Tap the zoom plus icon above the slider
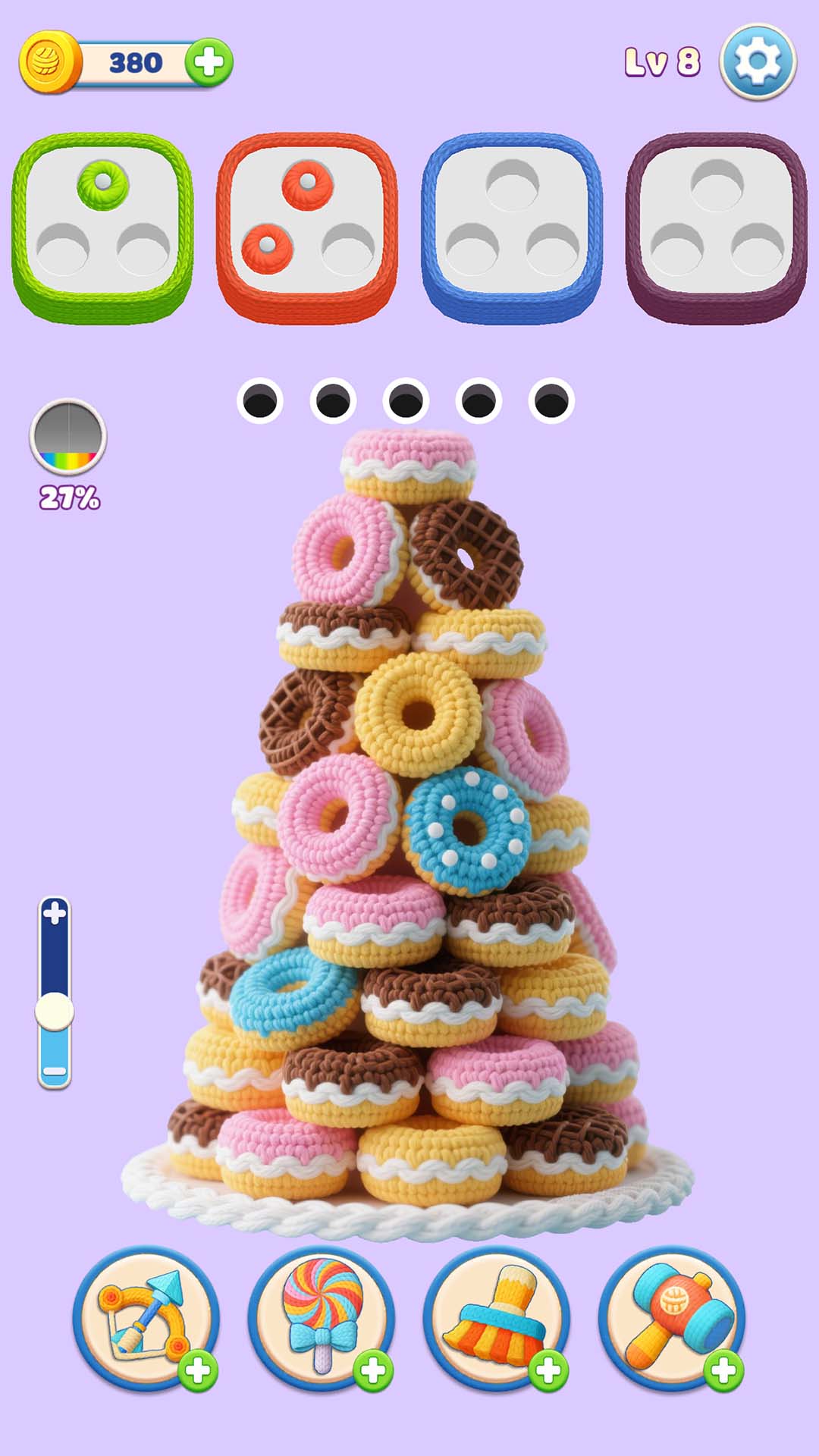This screenshot has height=1456, width=819. tap(53, 914)
